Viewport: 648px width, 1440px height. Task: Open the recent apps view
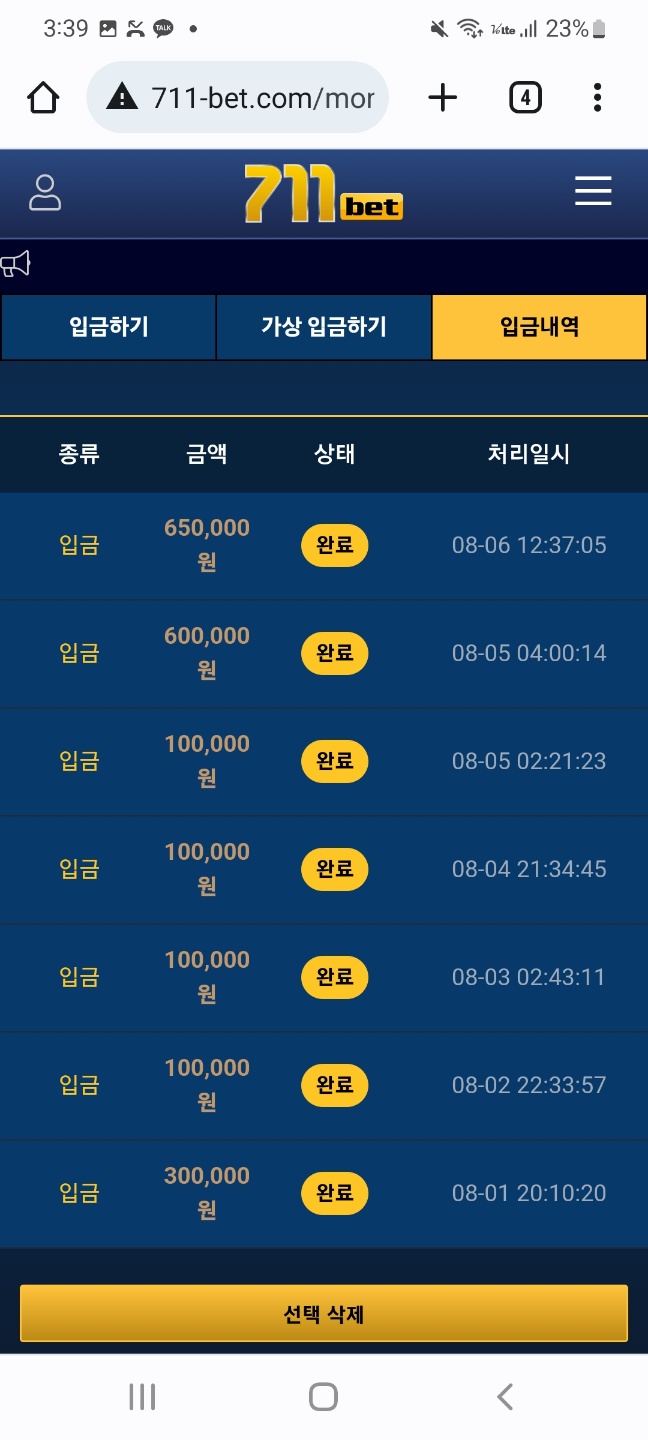click(x=142, y=1397)
